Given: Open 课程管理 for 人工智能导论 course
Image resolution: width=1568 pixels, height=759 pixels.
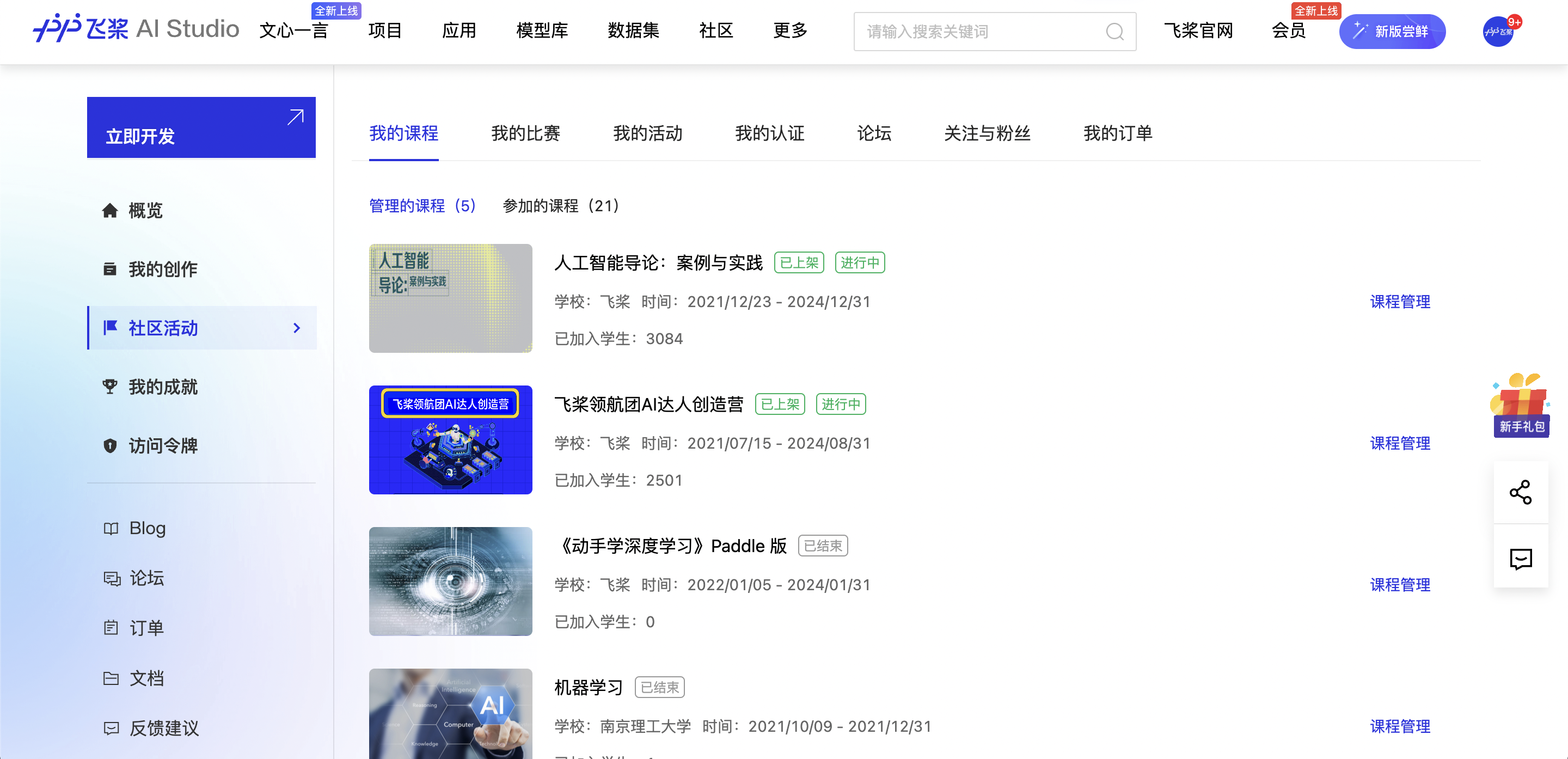Looking at the screenshot, I should pyautogui.click(x=1399, y=301).
